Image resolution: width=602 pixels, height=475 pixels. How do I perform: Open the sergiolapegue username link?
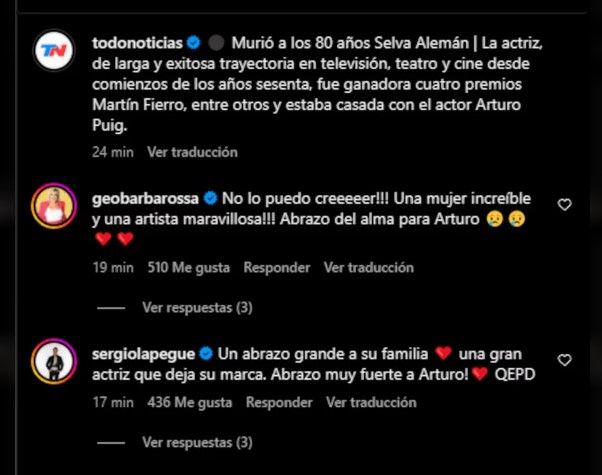143,353
